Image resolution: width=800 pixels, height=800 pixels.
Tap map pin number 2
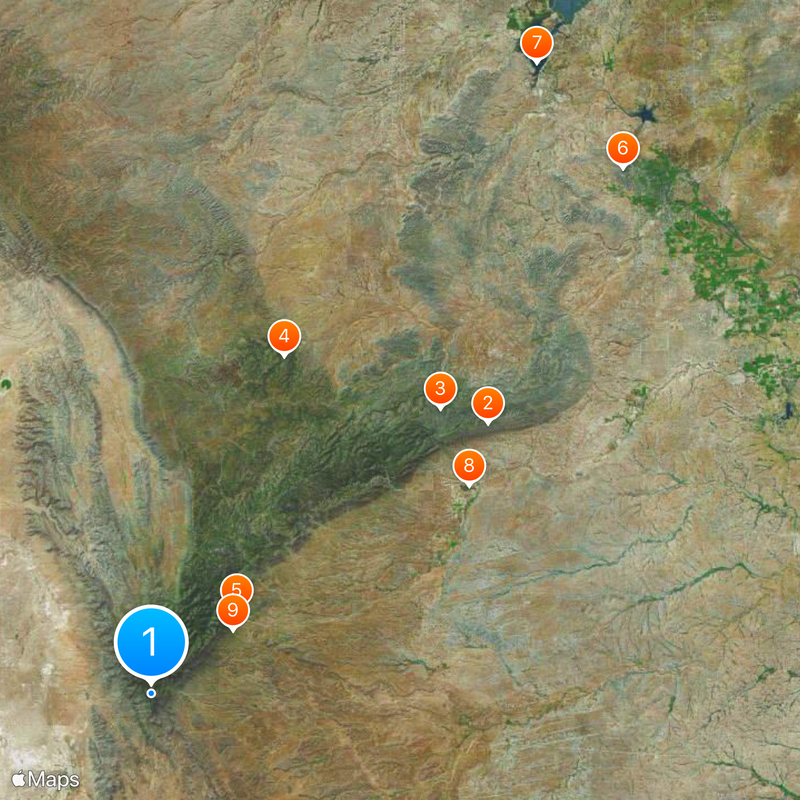488,403
